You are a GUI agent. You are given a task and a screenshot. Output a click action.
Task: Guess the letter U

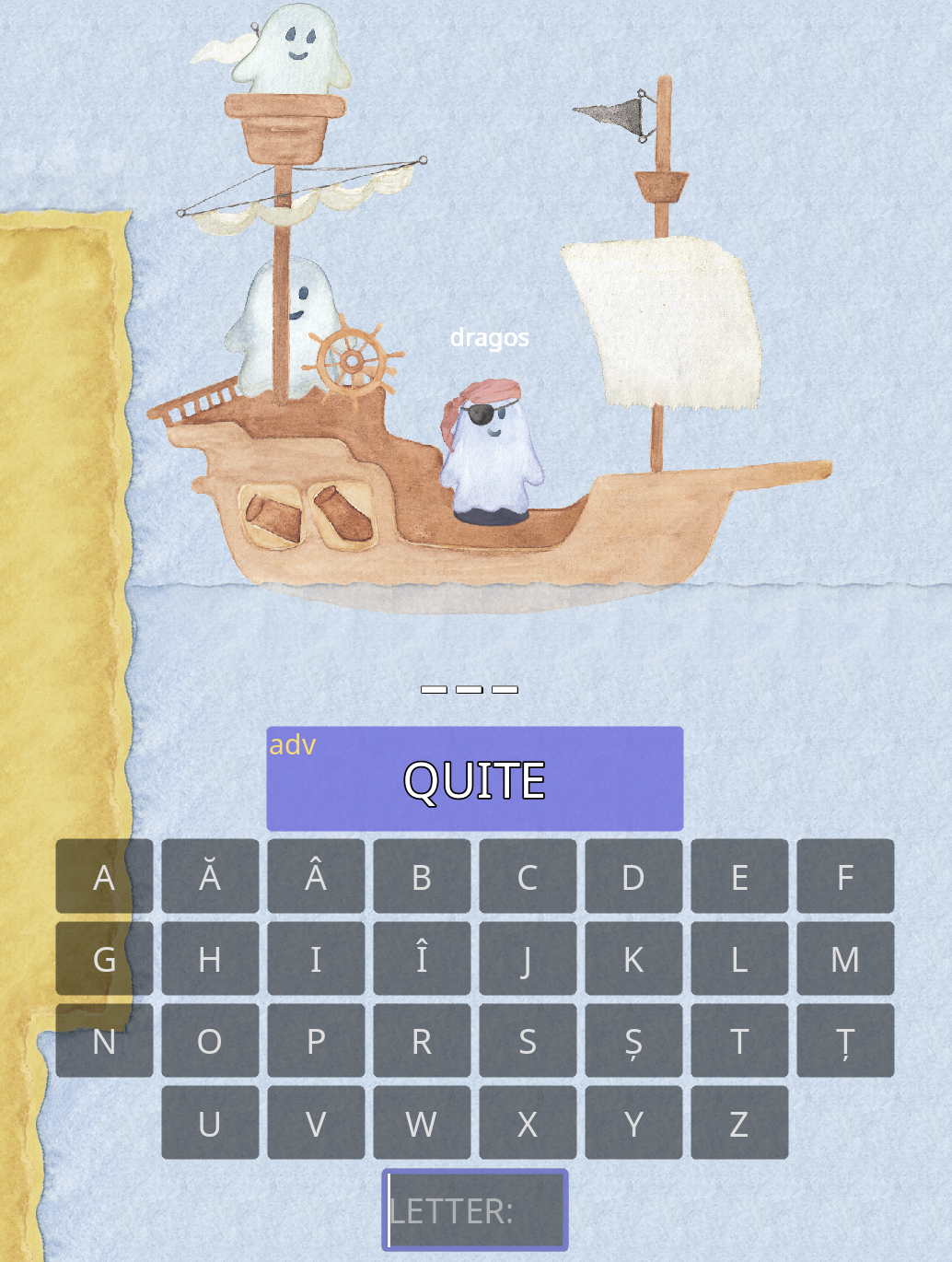(210, 1123)
